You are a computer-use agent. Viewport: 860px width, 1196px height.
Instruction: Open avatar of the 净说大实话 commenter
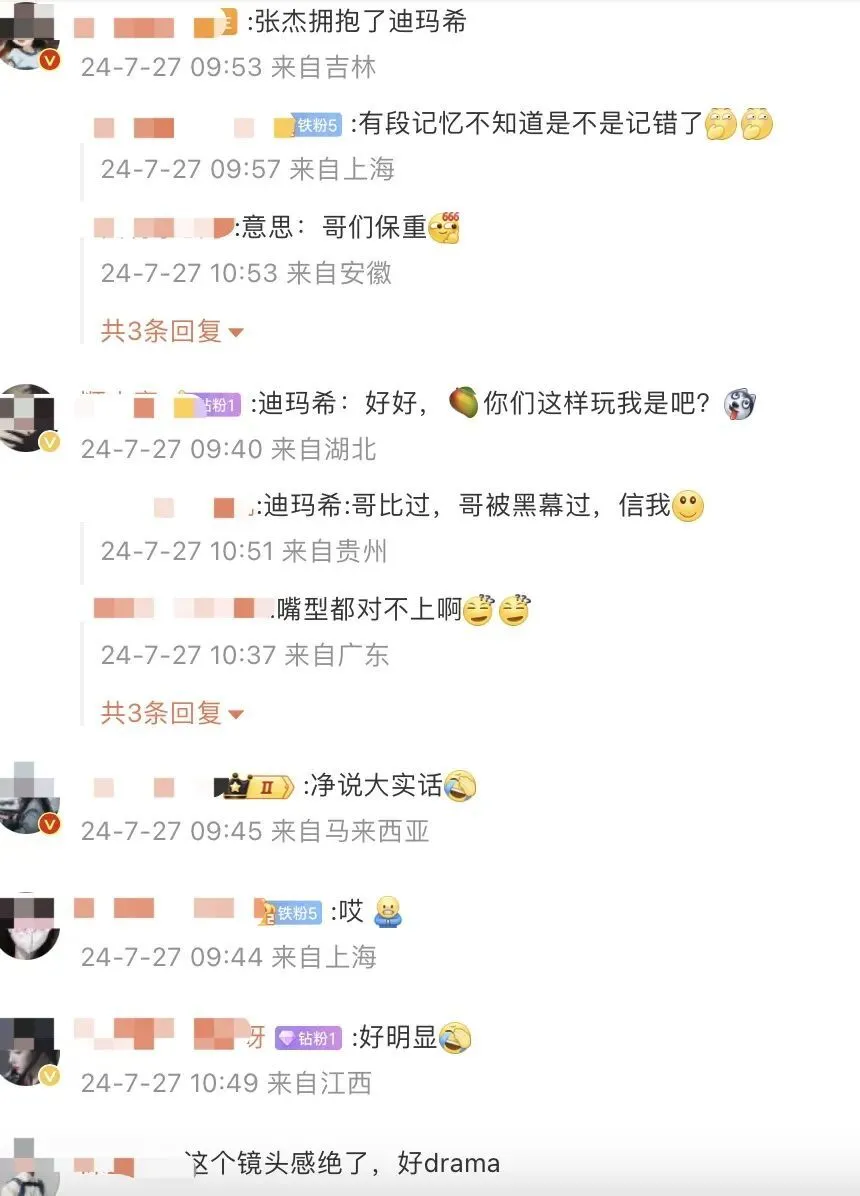point(29,796)
